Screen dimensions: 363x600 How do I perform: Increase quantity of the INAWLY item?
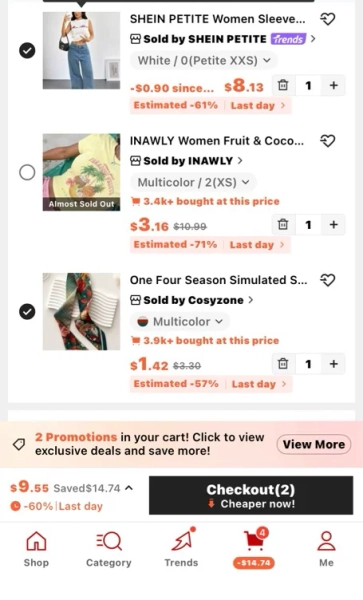point(334,225)
